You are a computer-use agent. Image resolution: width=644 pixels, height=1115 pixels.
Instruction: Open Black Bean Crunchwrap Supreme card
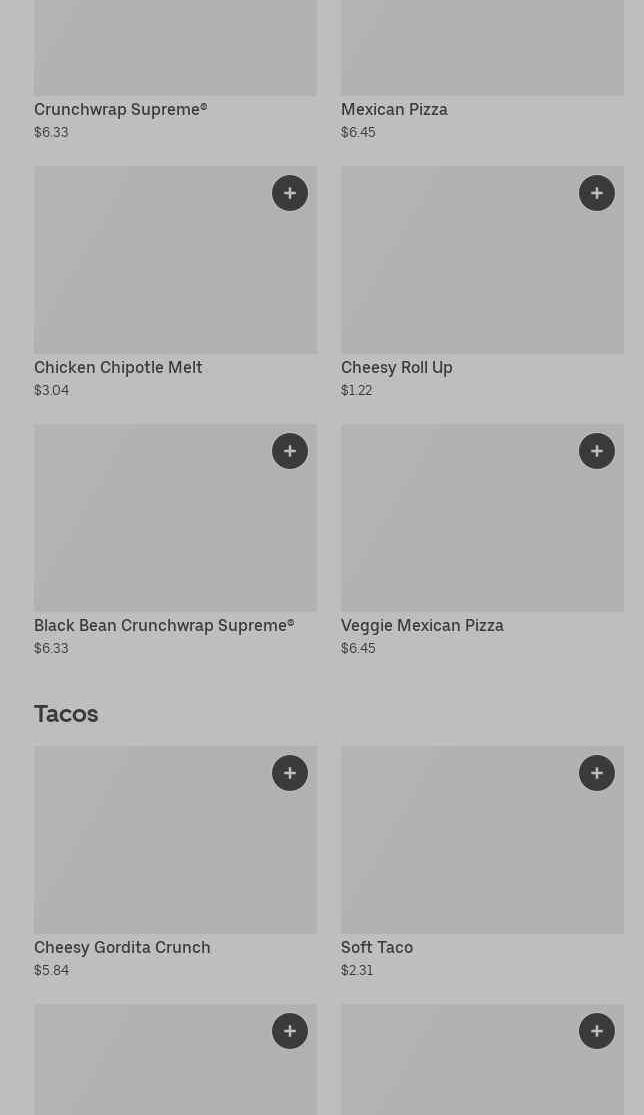(176, 541)
